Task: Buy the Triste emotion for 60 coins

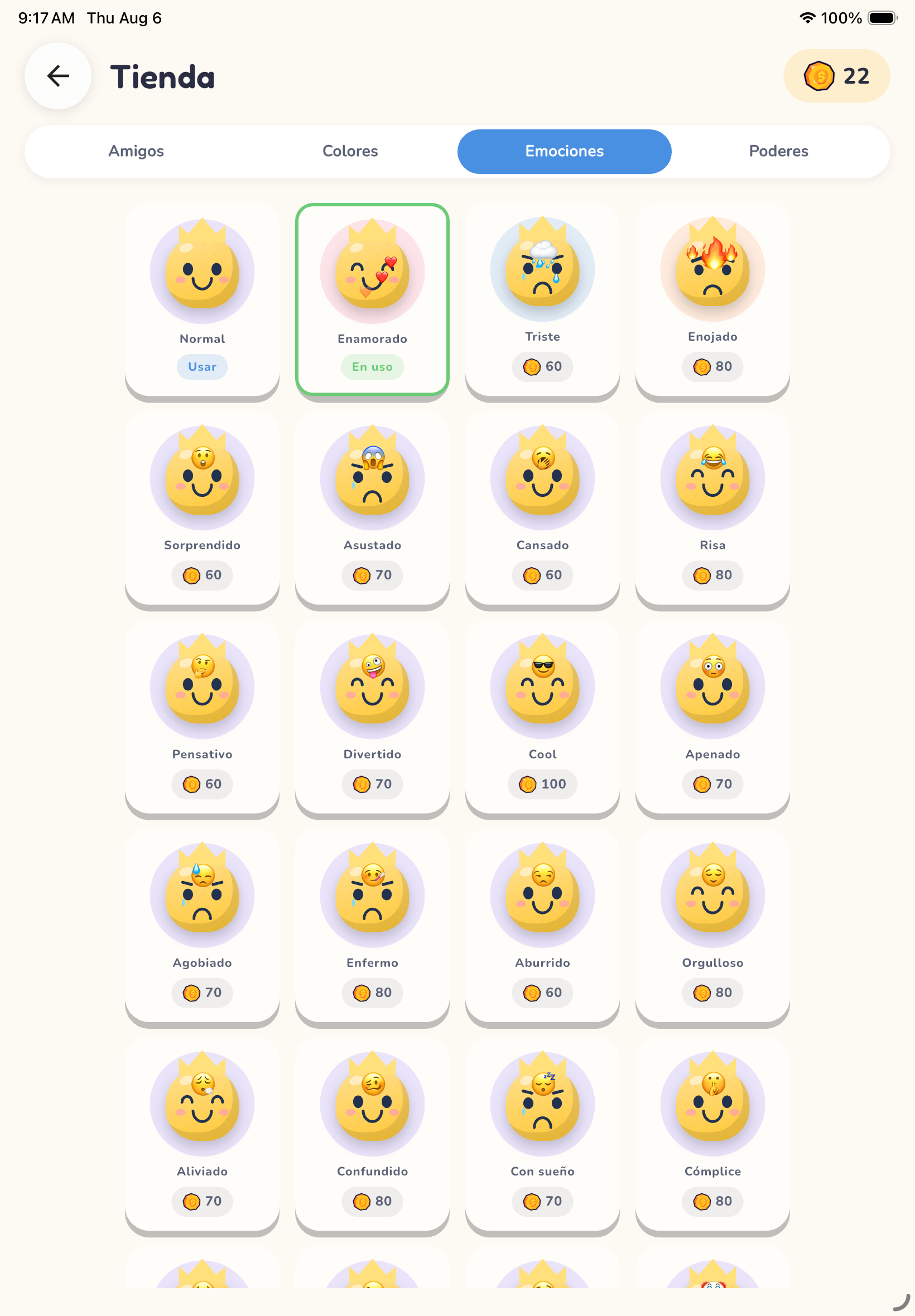Action: pos(542,367)
